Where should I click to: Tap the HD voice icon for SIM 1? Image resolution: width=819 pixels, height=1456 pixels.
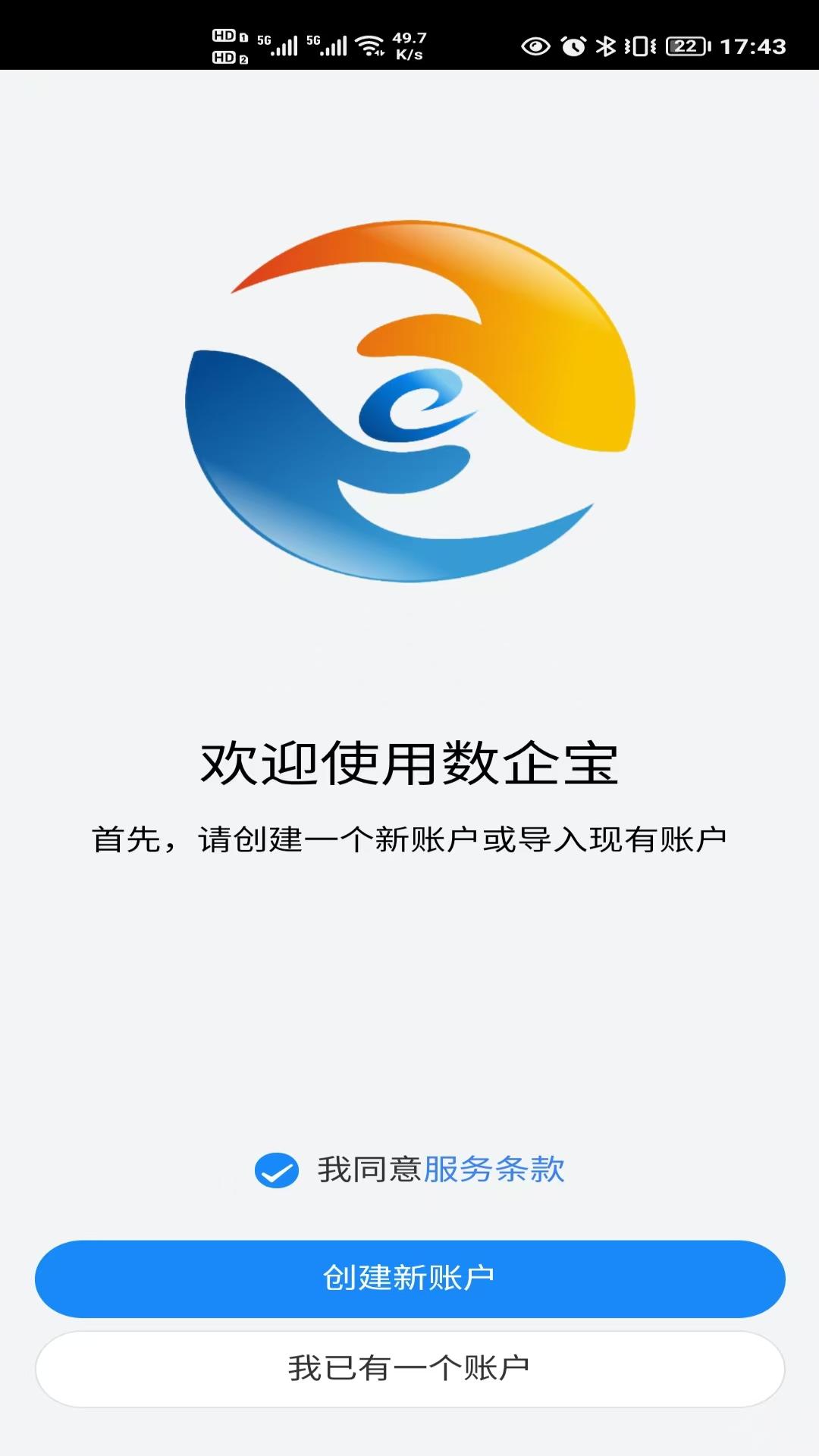point(224,34)
